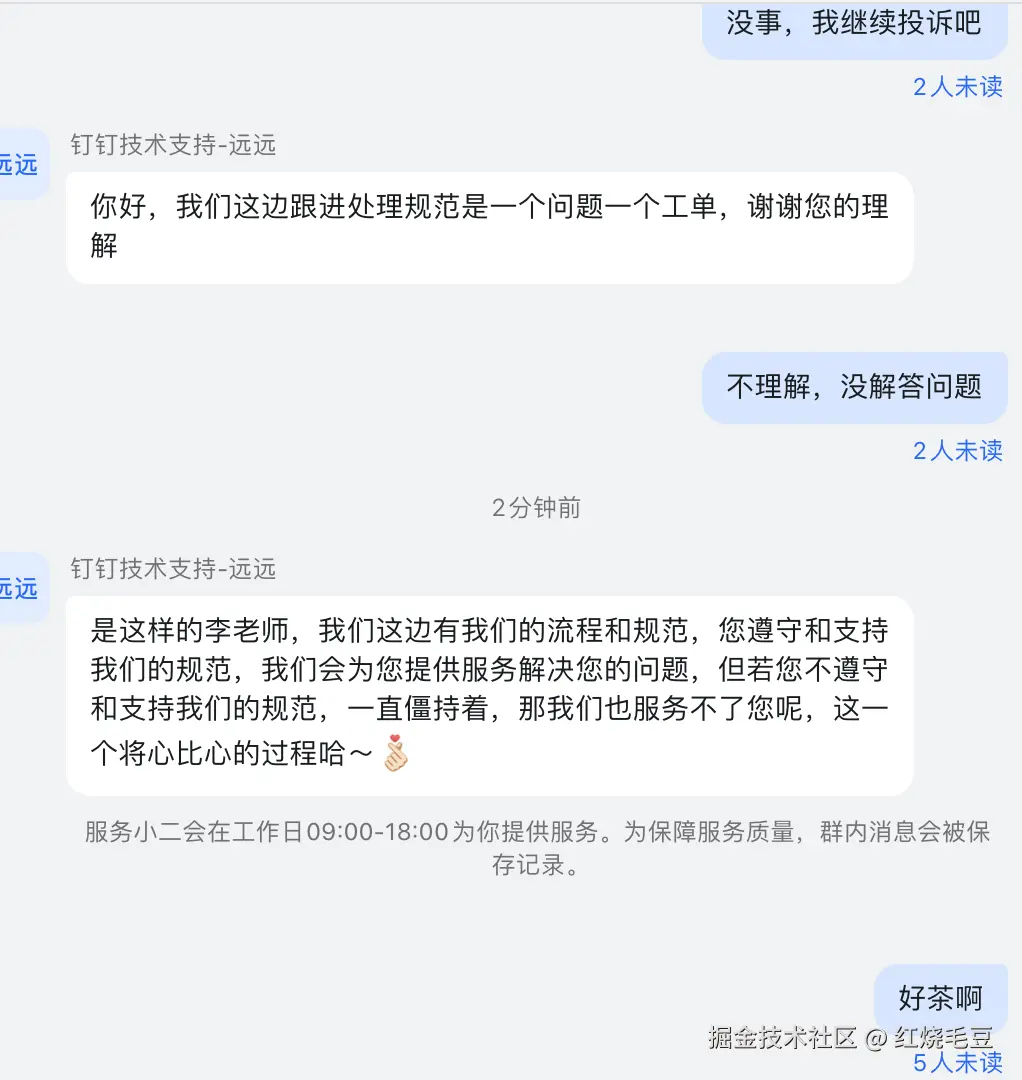Select the 不理解，没解答问题 message bubble
1022x1080 pixels.
click(x=855, y=387)
